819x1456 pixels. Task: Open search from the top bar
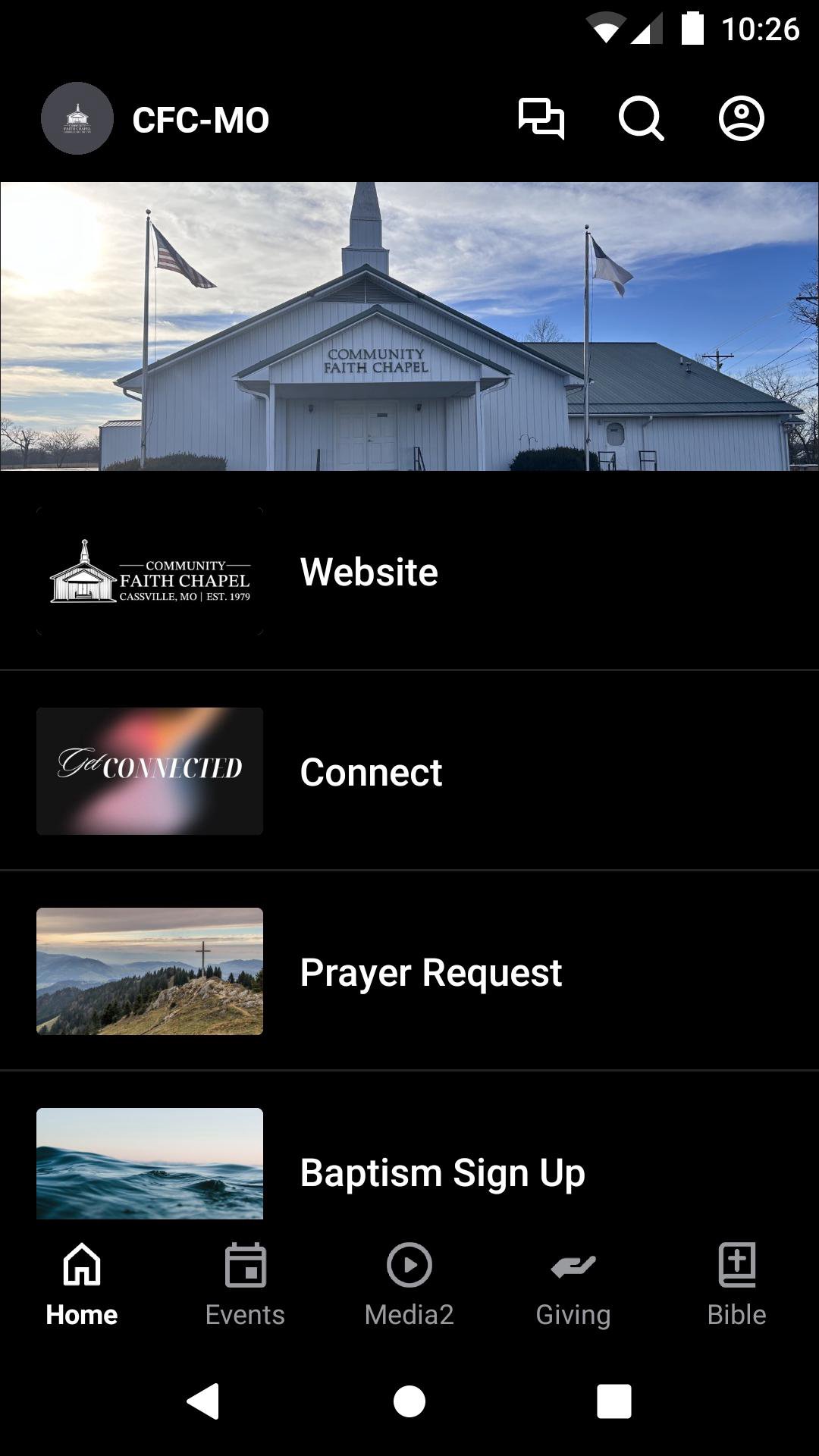pos(641,119)
